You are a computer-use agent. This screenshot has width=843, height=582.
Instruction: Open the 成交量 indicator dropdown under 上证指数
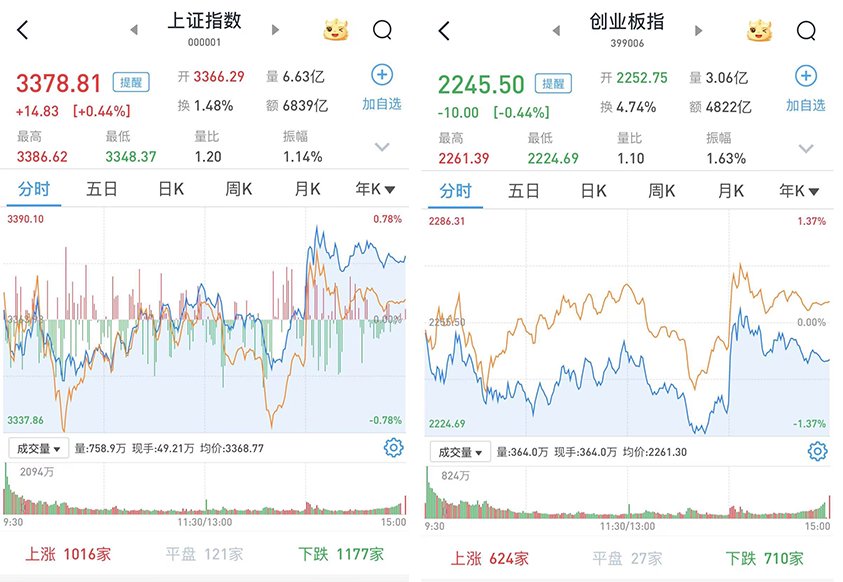(39, 448)
